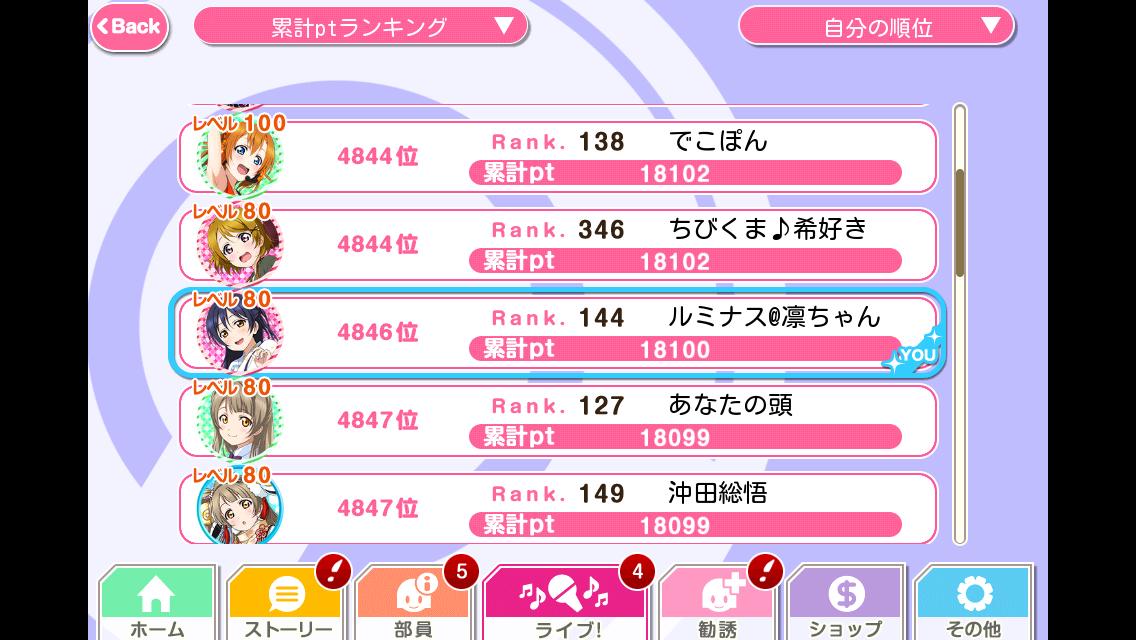Switch to the ライブ! tab
Screen dimensions: 1136x640
[565, 603]
